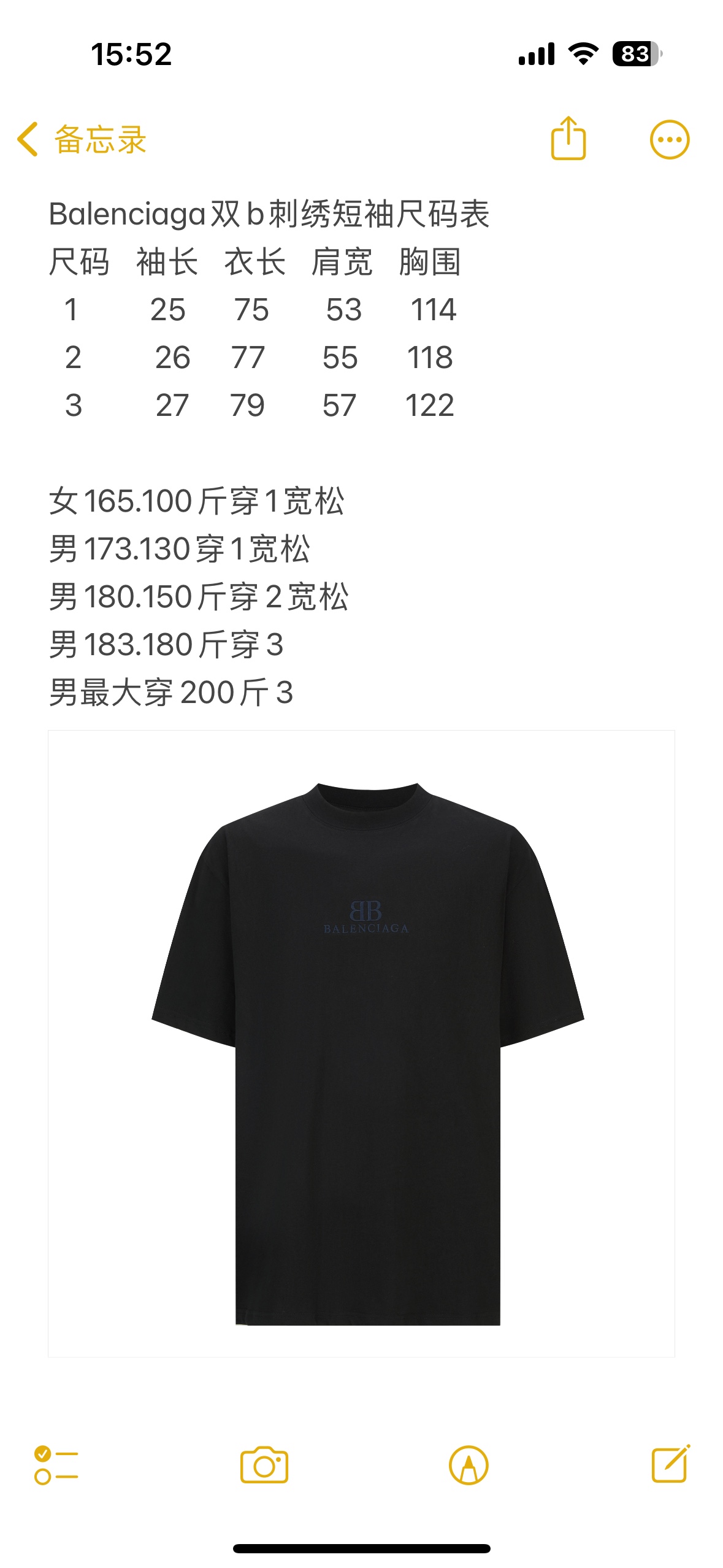
Task: Add a checklist to the note
Action: [x=56, y=1465]
